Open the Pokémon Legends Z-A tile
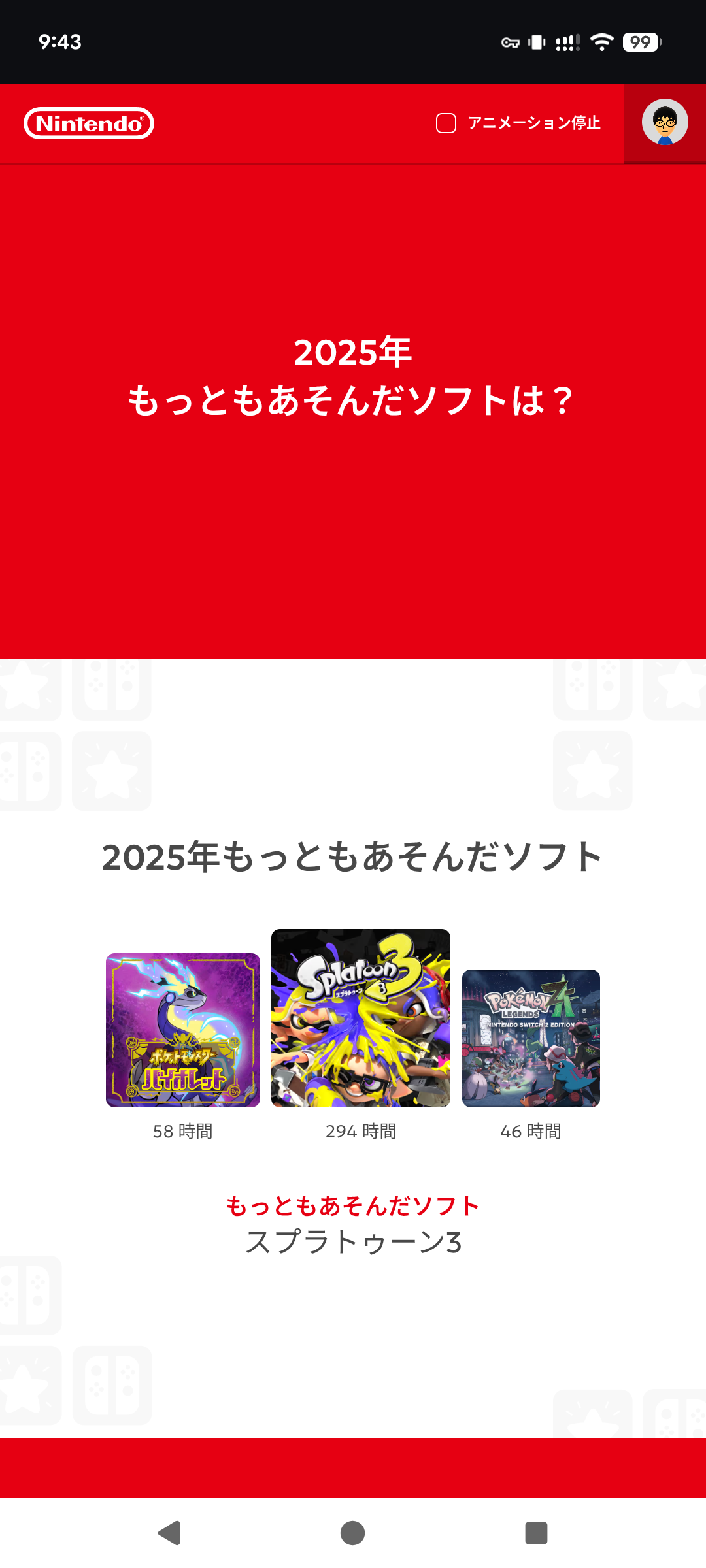This screenshot has height=1568, width=706. click(531, 1038)
